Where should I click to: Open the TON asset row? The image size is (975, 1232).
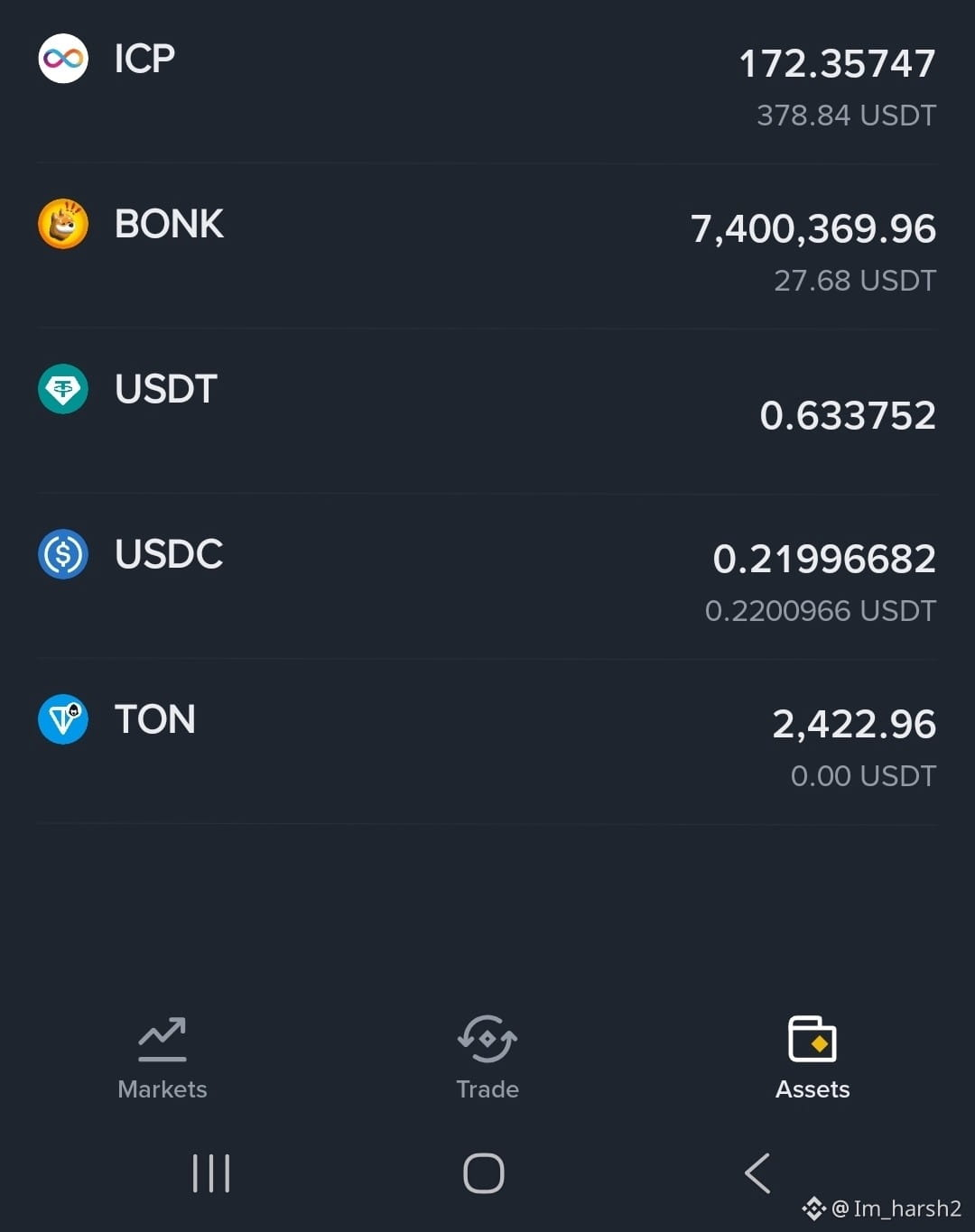point(487,742)
